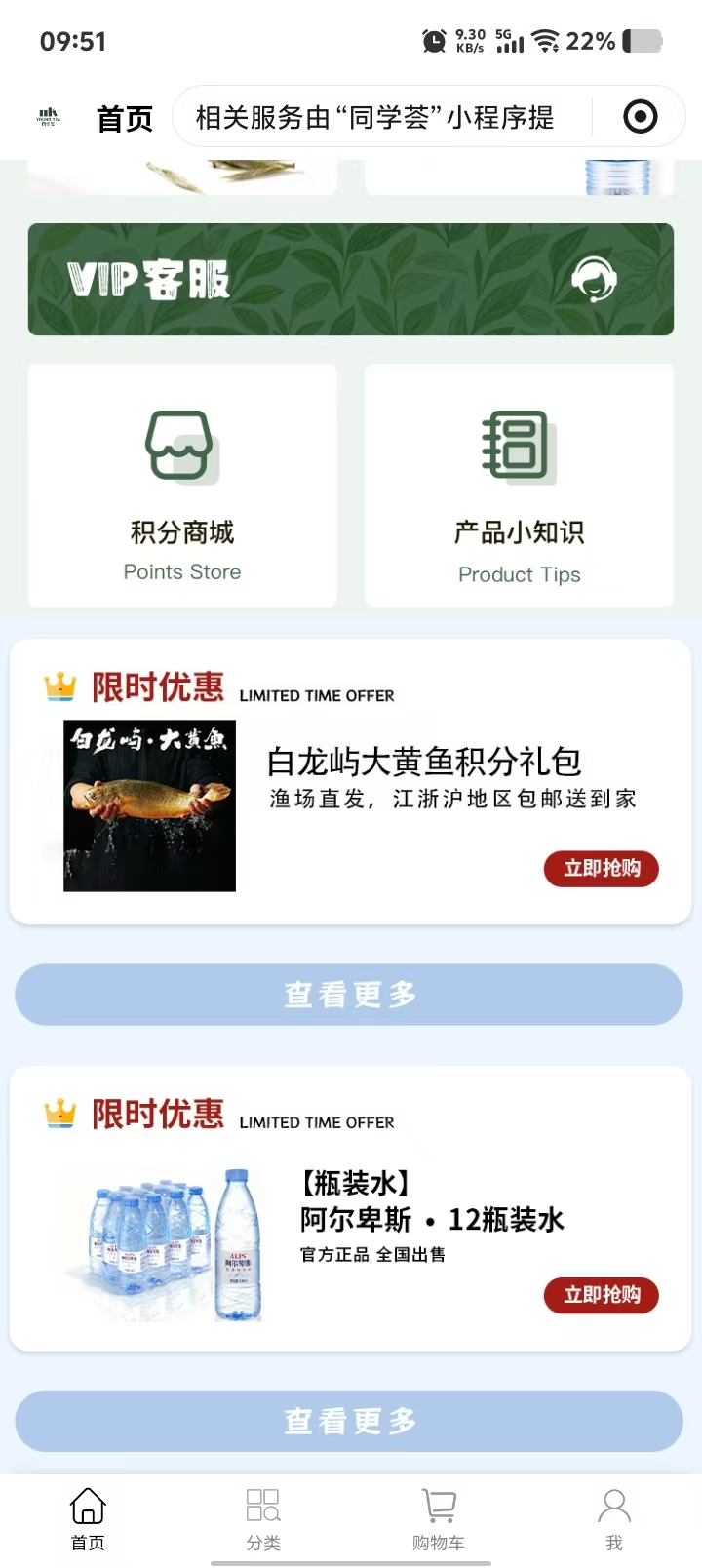Tap 查看更多 below the 瓶装水 offer
702x1568 pixels.
(x=349, y=1421)
